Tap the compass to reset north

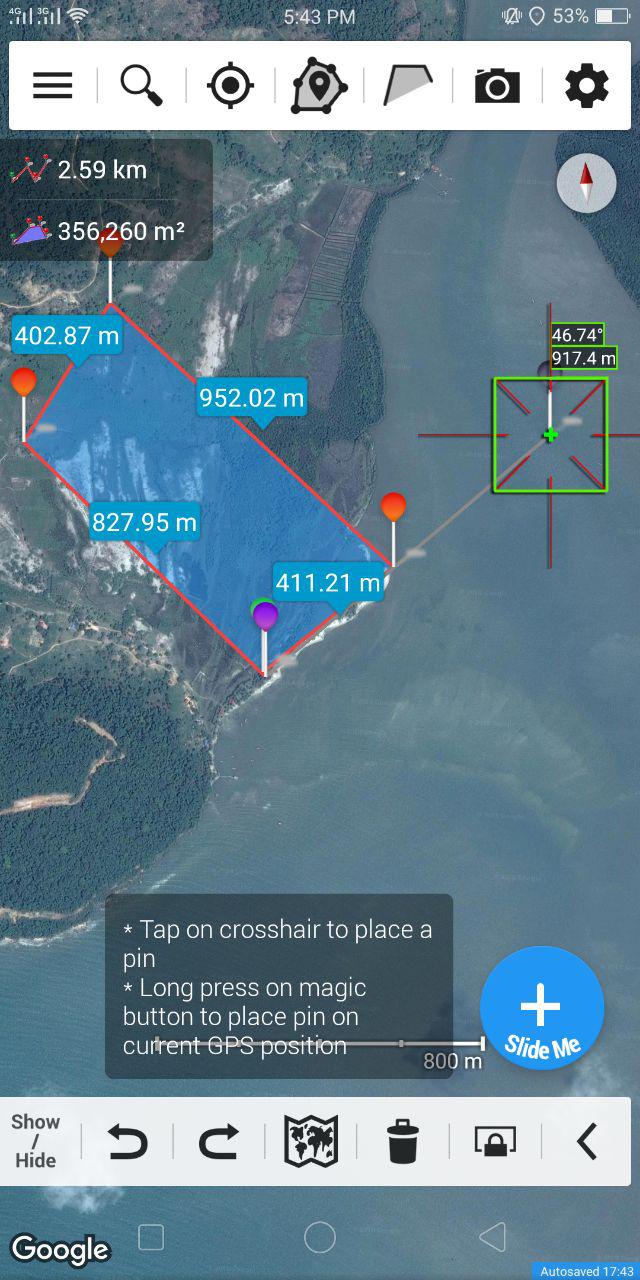tap(586, 183)
